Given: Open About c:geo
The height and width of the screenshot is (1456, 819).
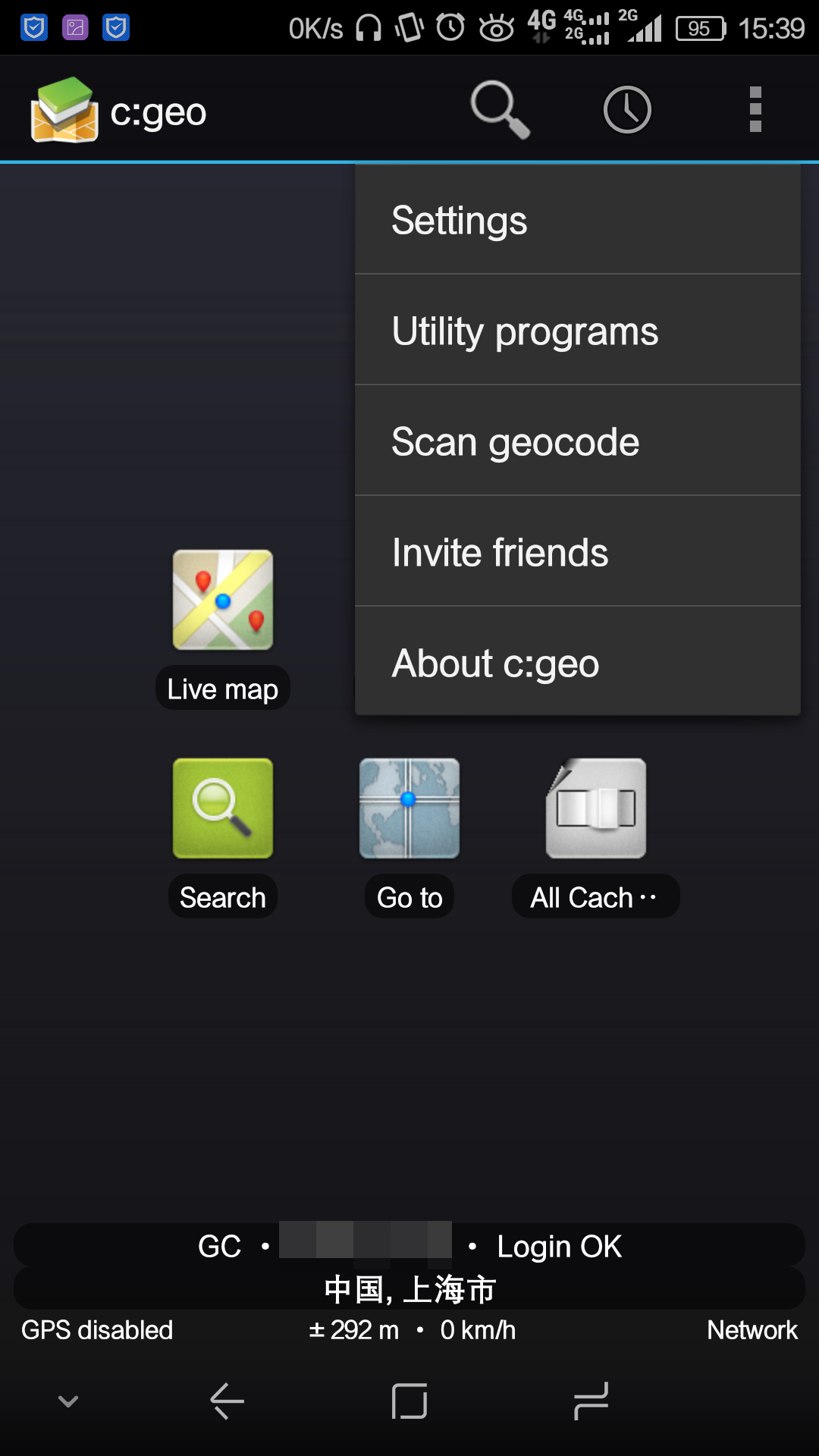Looking at the screenshot, I should tap(576, 663).
